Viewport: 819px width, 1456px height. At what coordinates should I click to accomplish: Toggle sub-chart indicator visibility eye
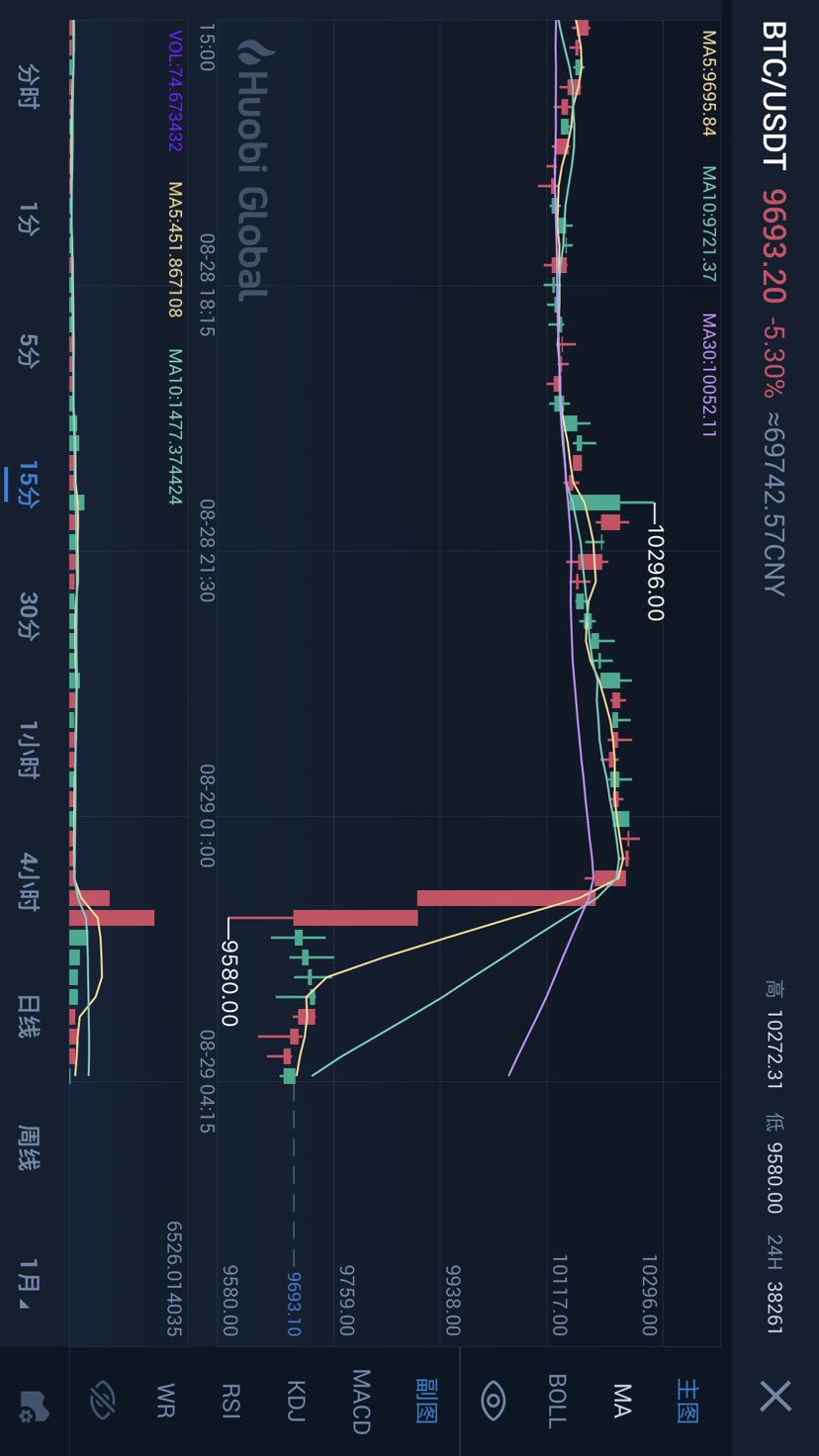coord(101,1401)
